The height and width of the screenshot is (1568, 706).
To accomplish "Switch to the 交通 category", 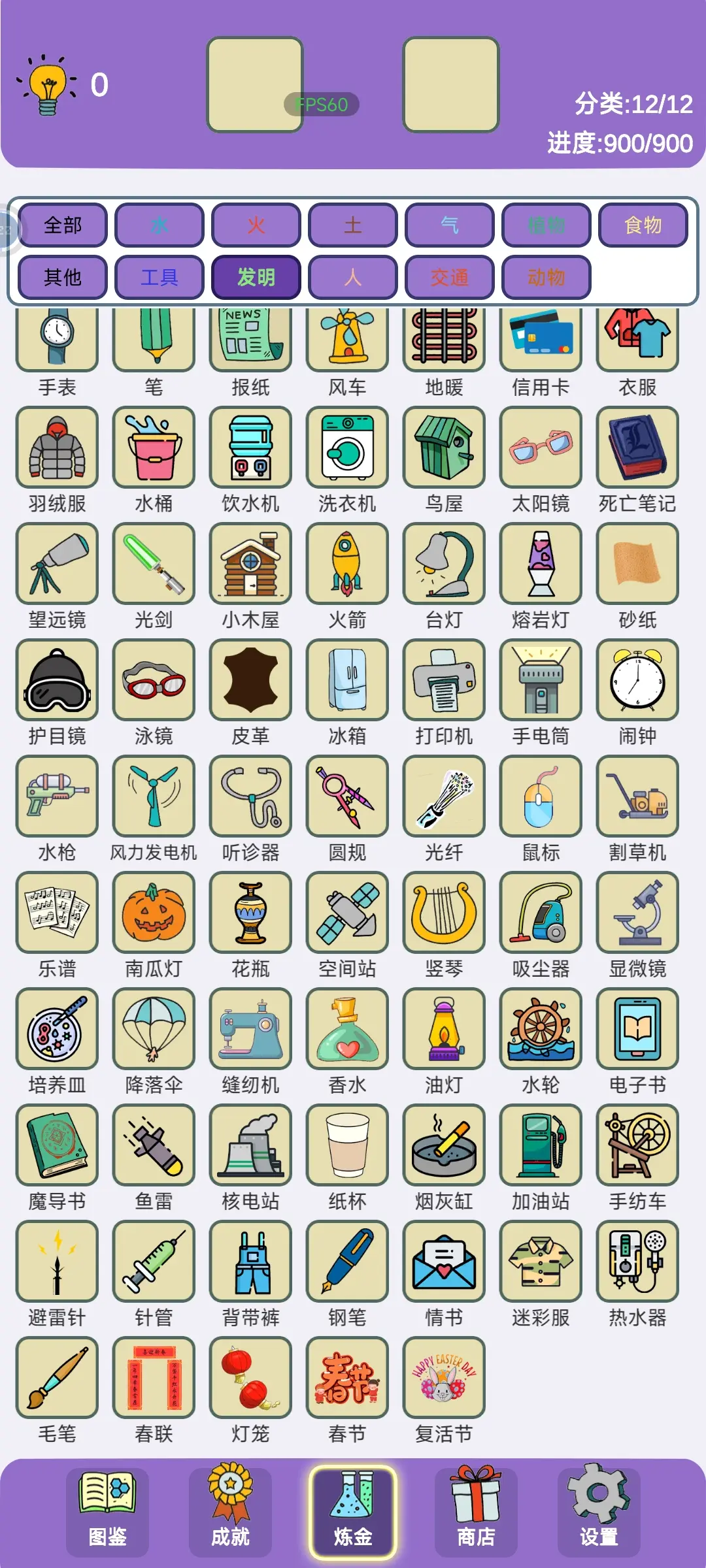I will pos(450,278).
